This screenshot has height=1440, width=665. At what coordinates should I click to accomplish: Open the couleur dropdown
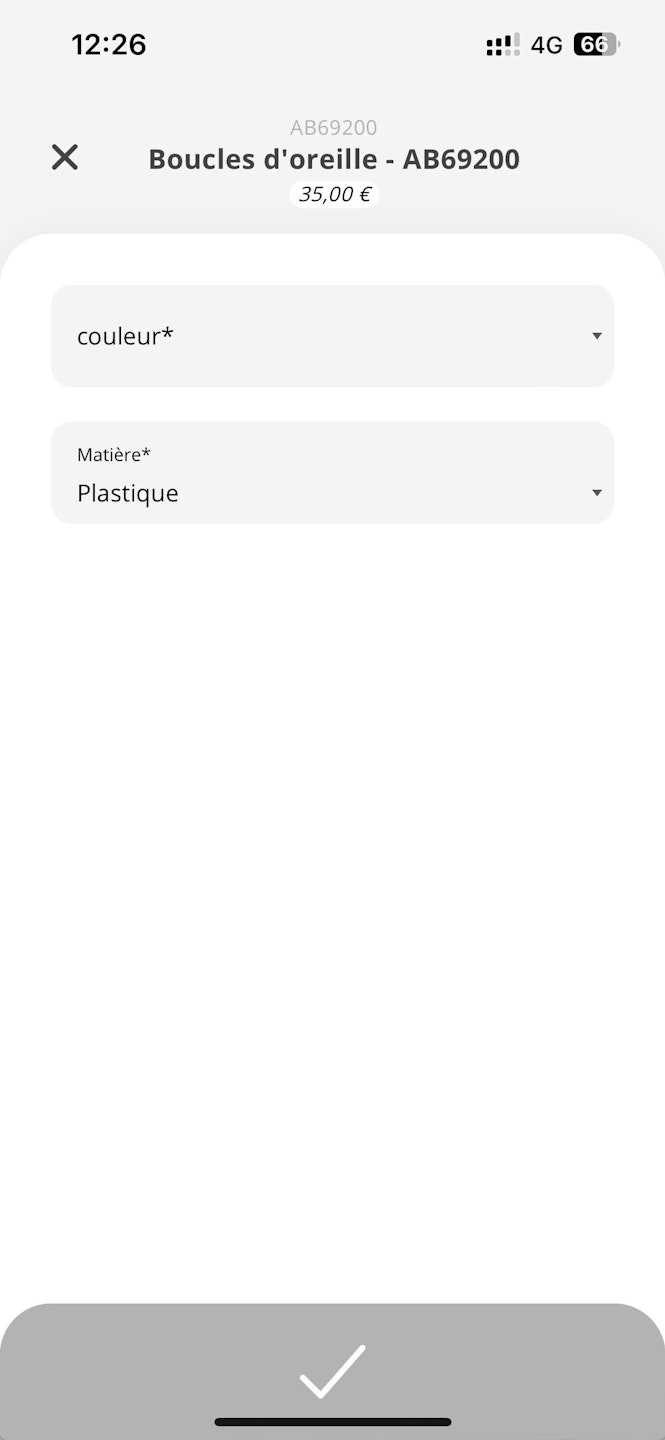(x=332, y=336)
